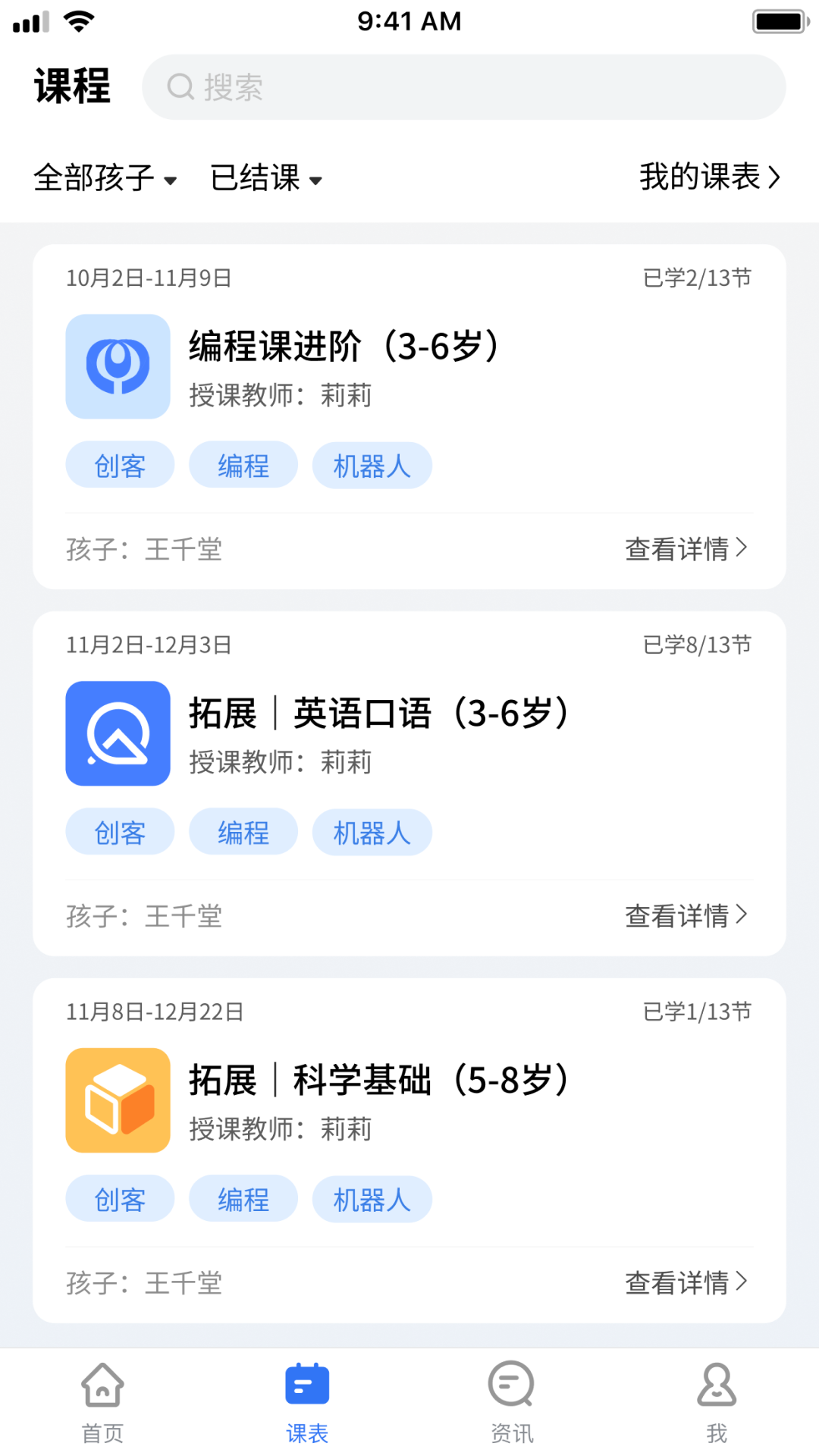Open the 已结课 status dropdown
Screen dimensions: 819x1456
[265, 178]
